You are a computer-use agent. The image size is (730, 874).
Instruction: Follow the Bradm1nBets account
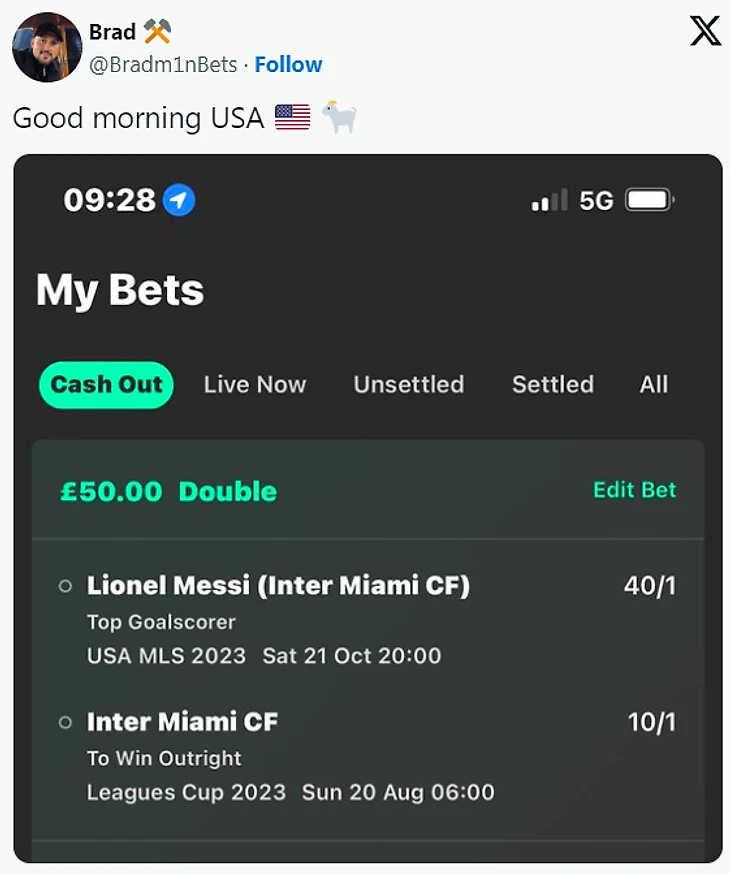[288, 65]
